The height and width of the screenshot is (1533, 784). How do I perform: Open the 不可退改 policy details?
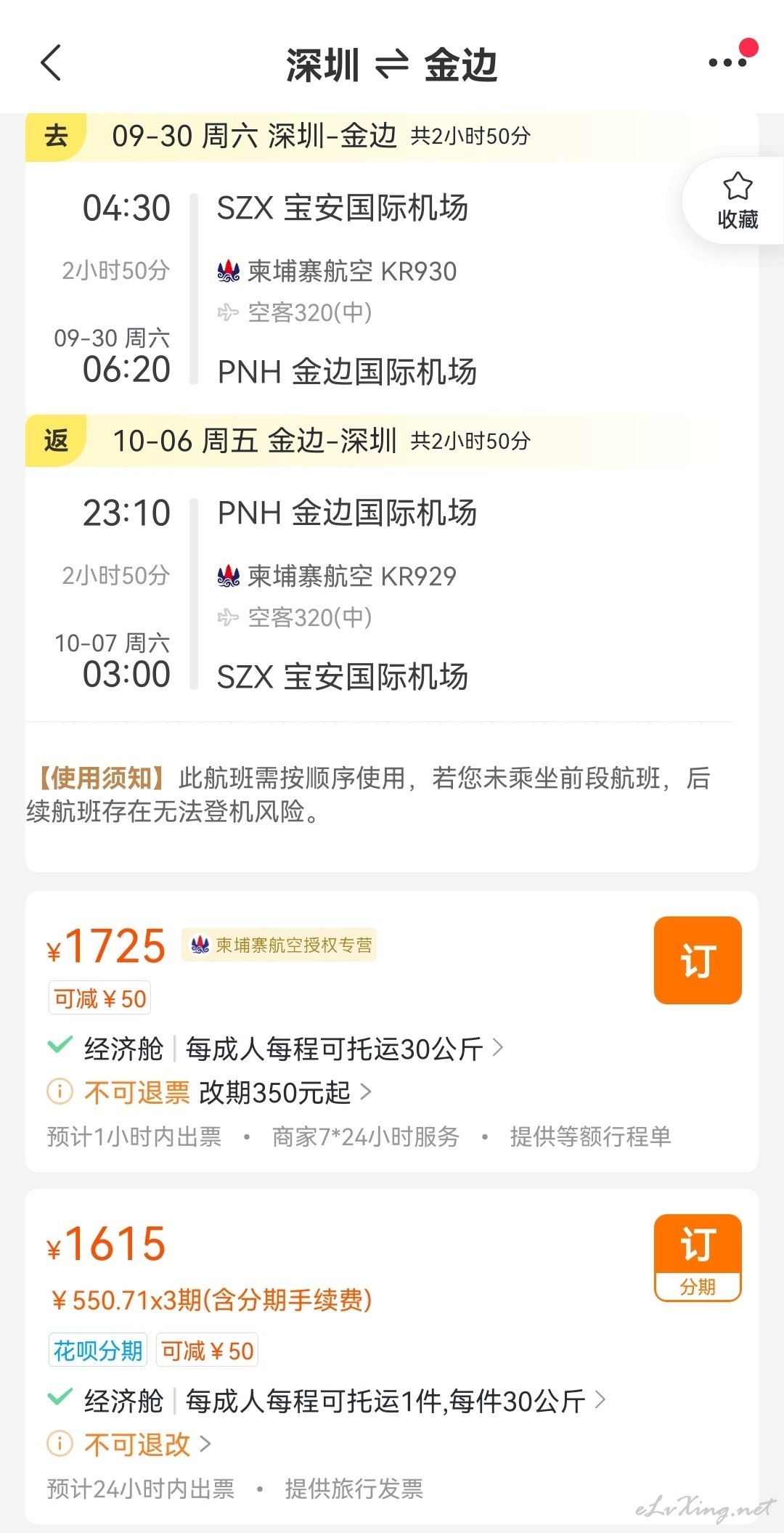click(147, 1444)
